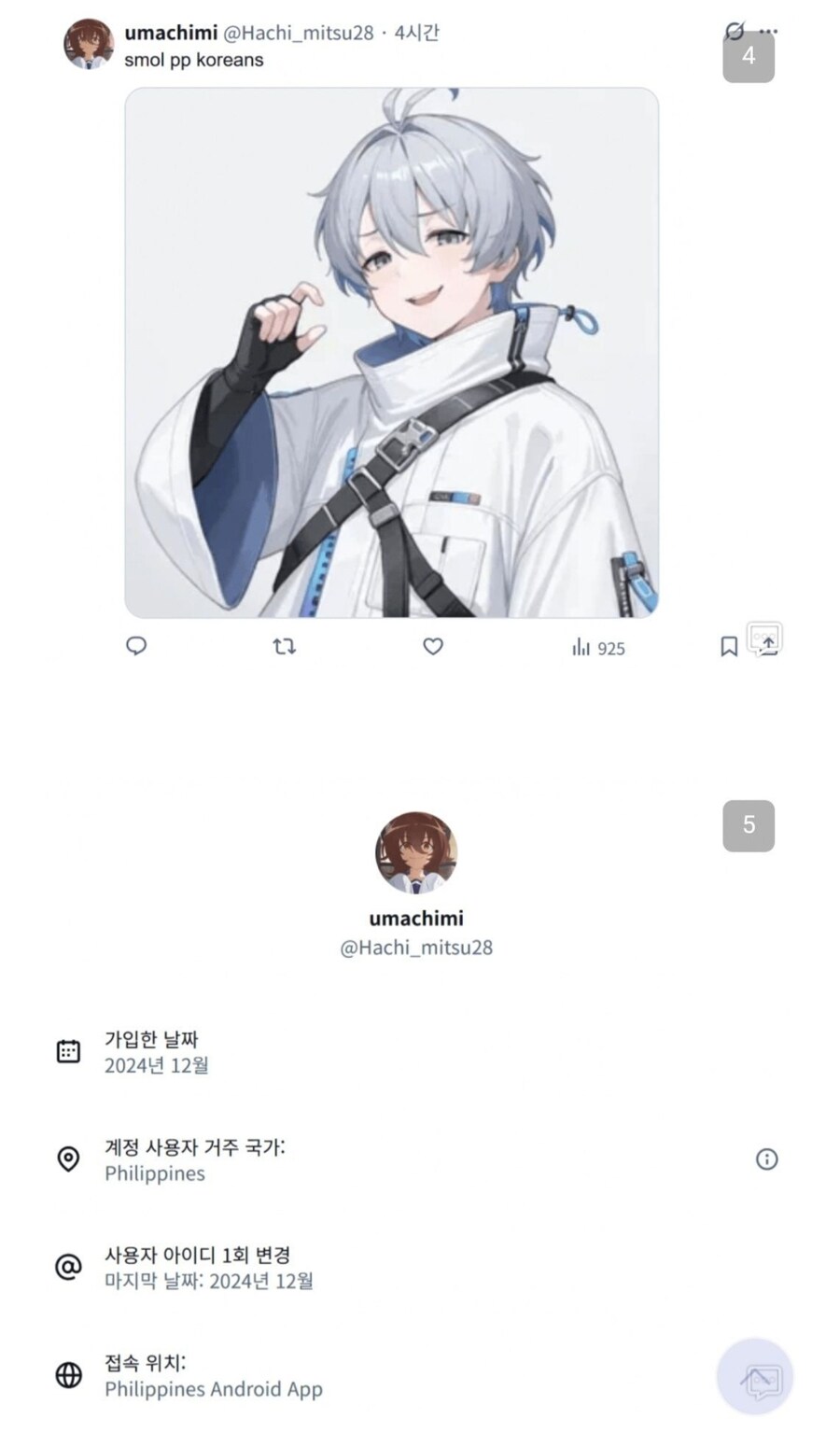This screenshot has height=1447, width=840.
Task: Click the globe icon next to connection info
Action: (68, 1373)
